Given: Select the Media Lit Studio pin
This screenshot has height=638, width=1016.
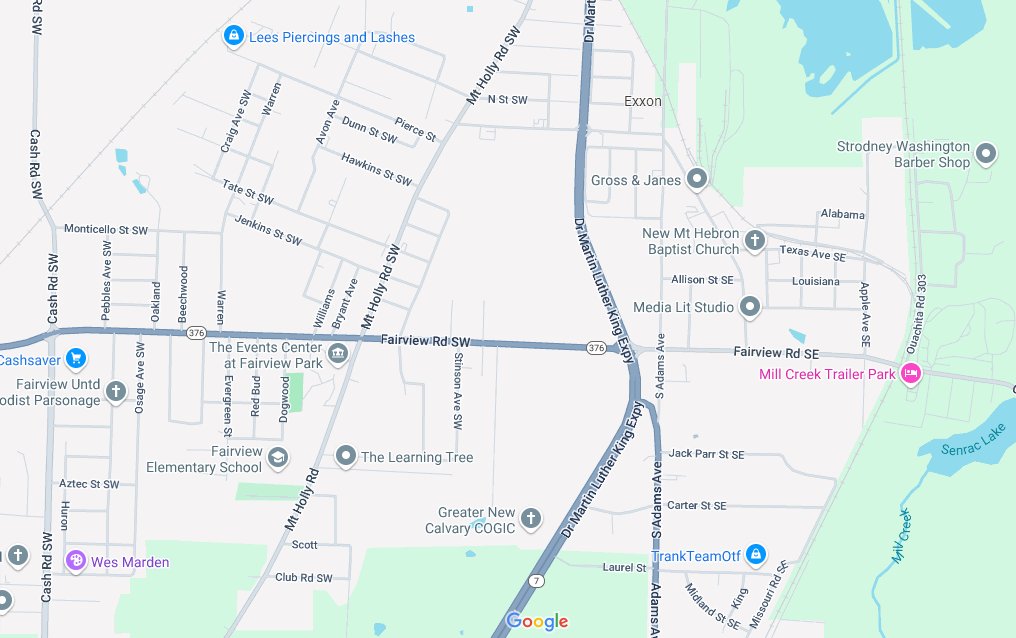Looking at the screenshot, I should [750, 307].
